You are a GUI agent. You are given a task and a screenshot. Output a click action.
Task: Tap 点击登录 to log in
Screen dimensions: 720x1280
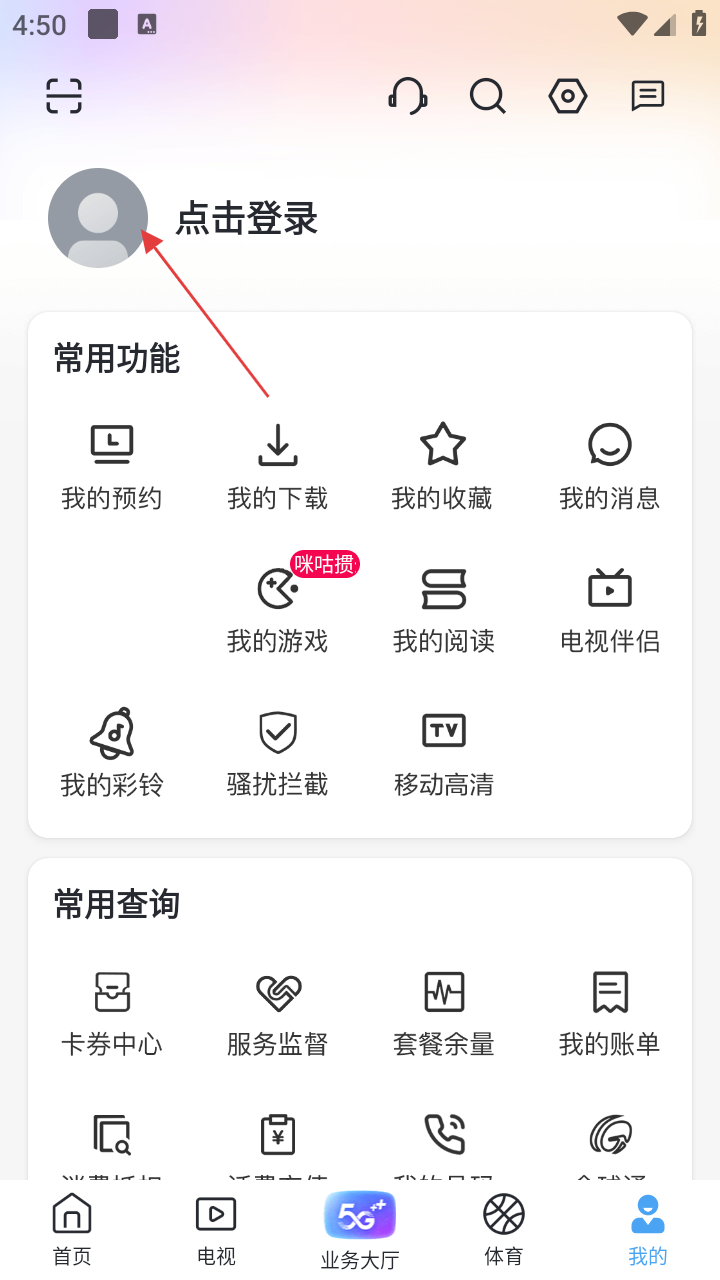(x=246, y=218)
